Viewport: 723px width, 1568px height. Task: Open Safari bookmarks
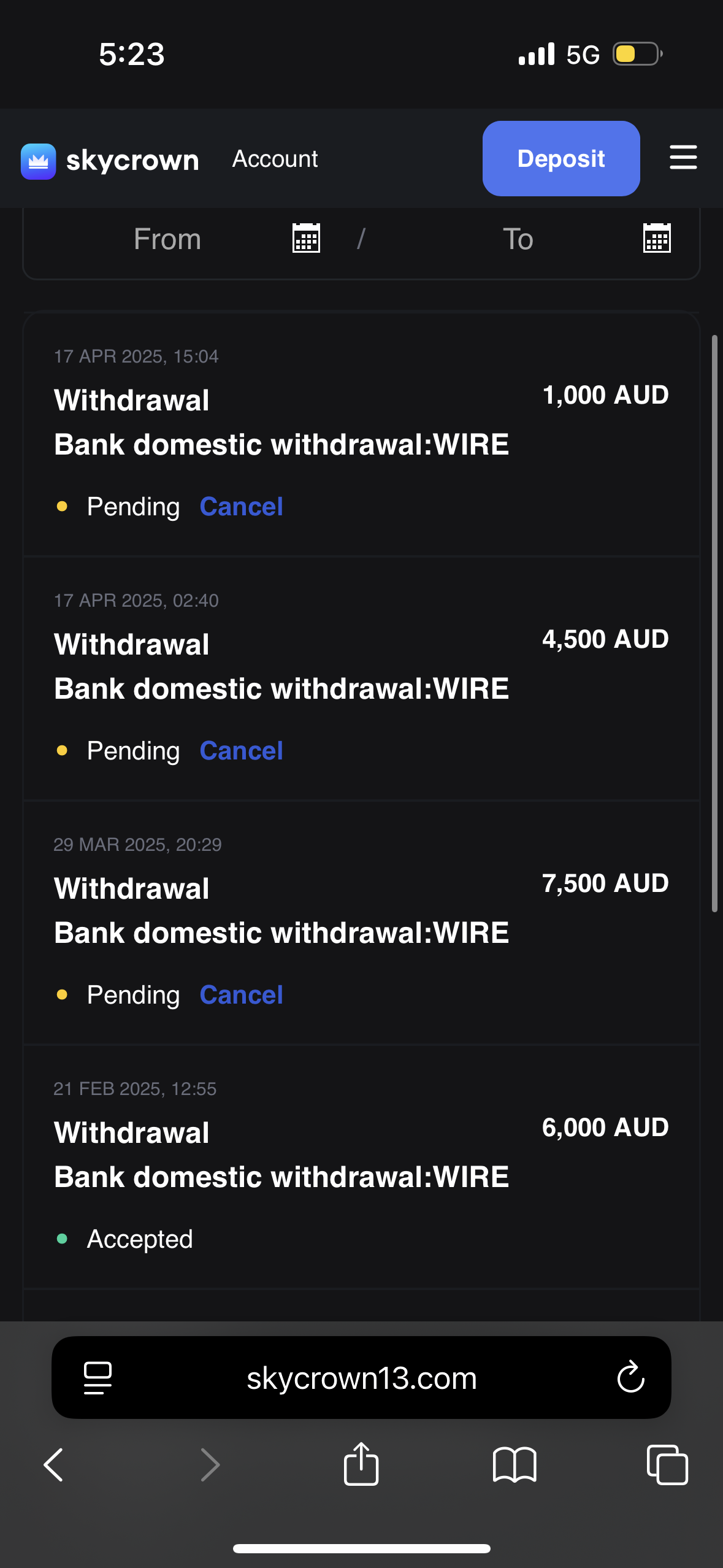point(515,1465)
